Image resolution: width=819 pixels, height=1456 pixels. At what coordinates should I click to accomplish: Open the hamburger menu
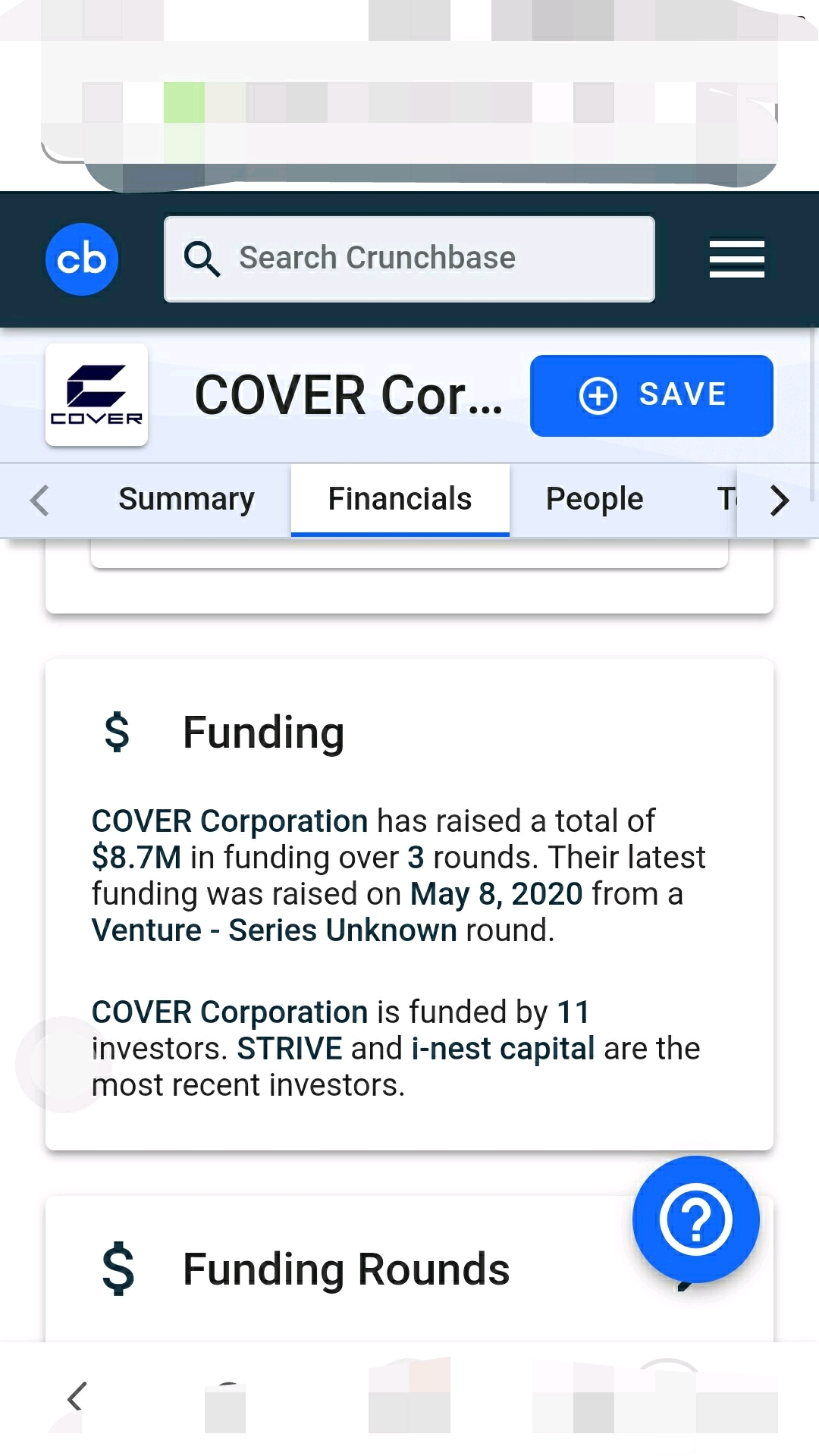click(736, 259)
